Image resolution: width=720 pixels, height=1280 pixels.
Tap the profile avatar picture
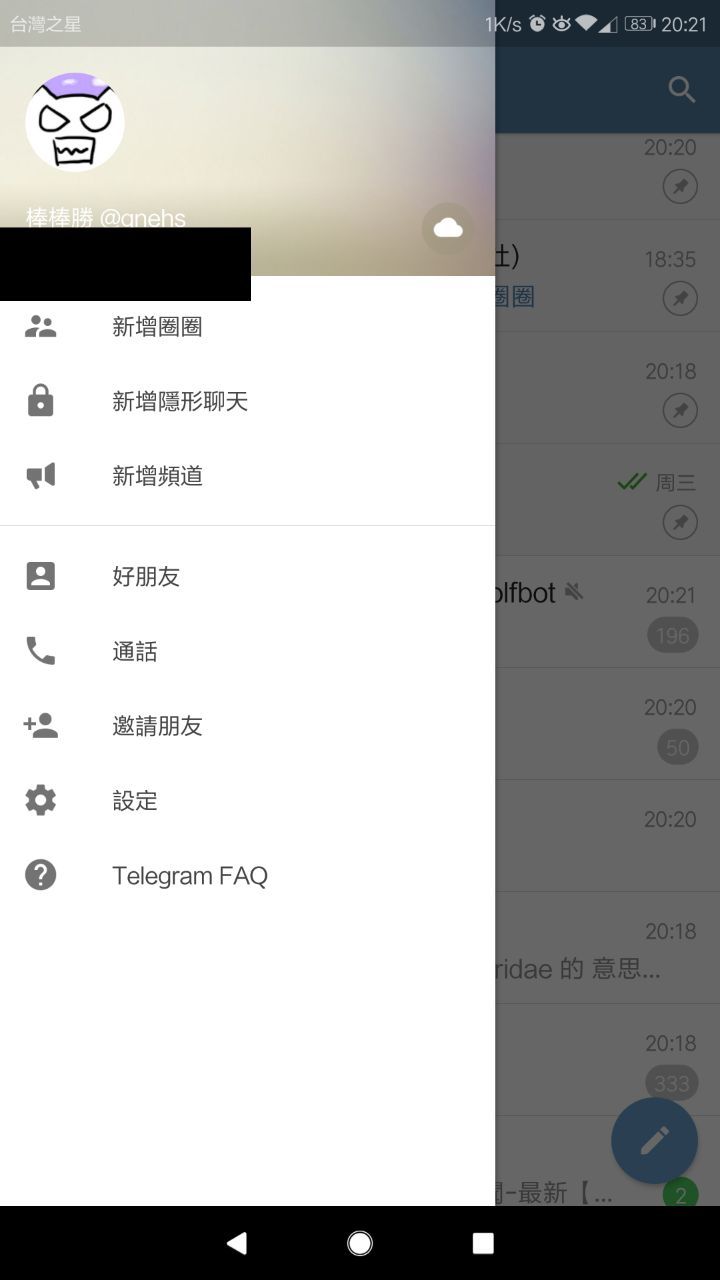click(75, 122)
